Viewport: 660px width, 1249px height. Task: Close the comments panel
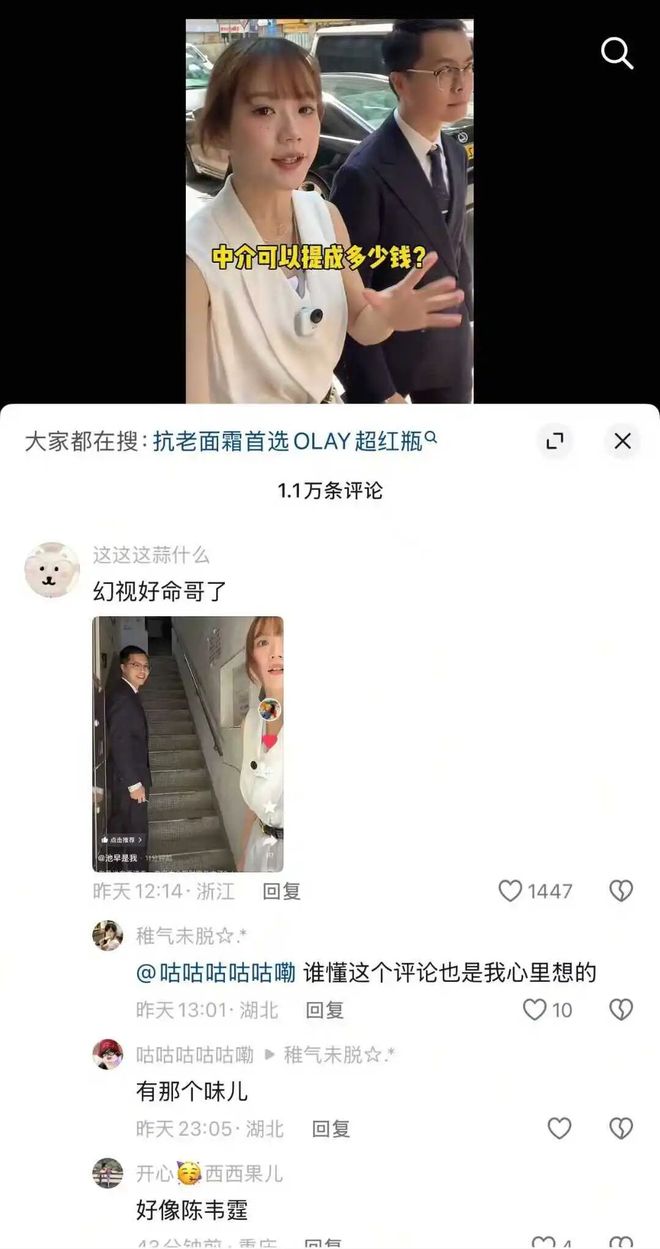(622, 441)
